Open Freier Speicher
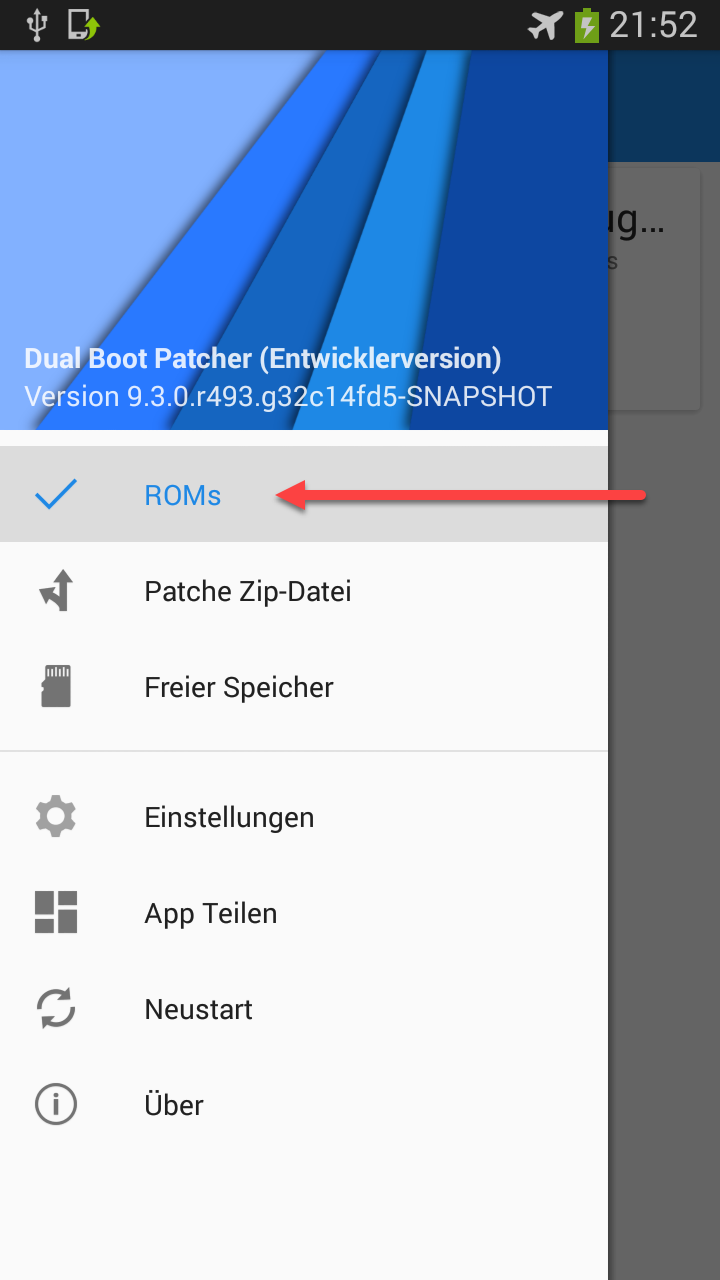Image resolution: width=720 pixels, height=1280 pixels. click(x=304, y=687)
